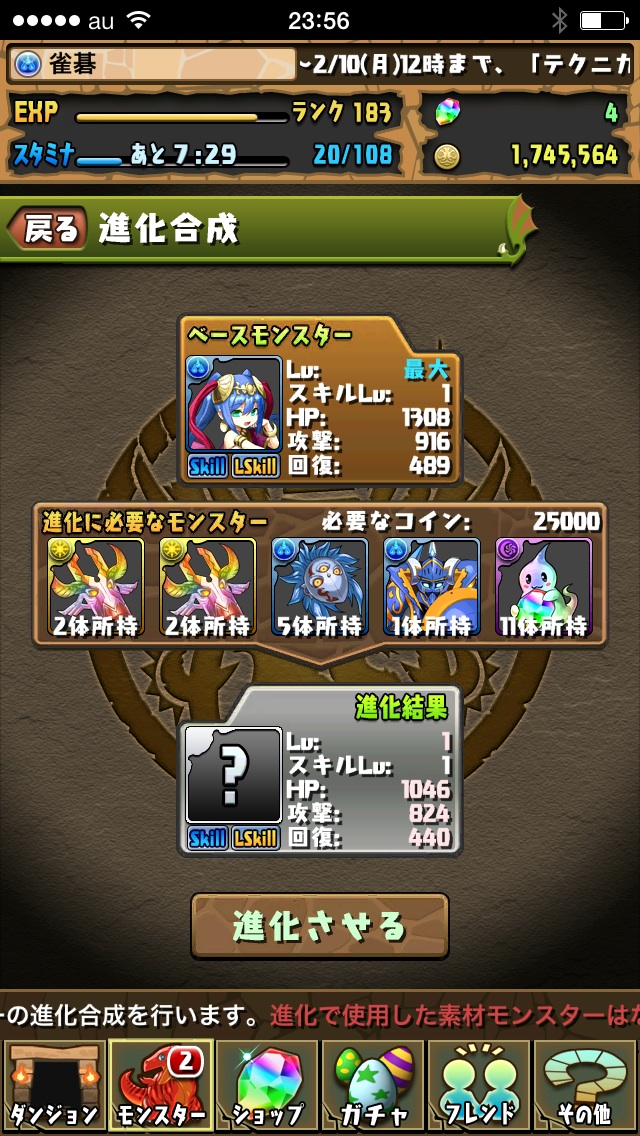View the rainbow ghost material with 11体所持
This screenshot has width=640, height=1136.
click(543, 587)
